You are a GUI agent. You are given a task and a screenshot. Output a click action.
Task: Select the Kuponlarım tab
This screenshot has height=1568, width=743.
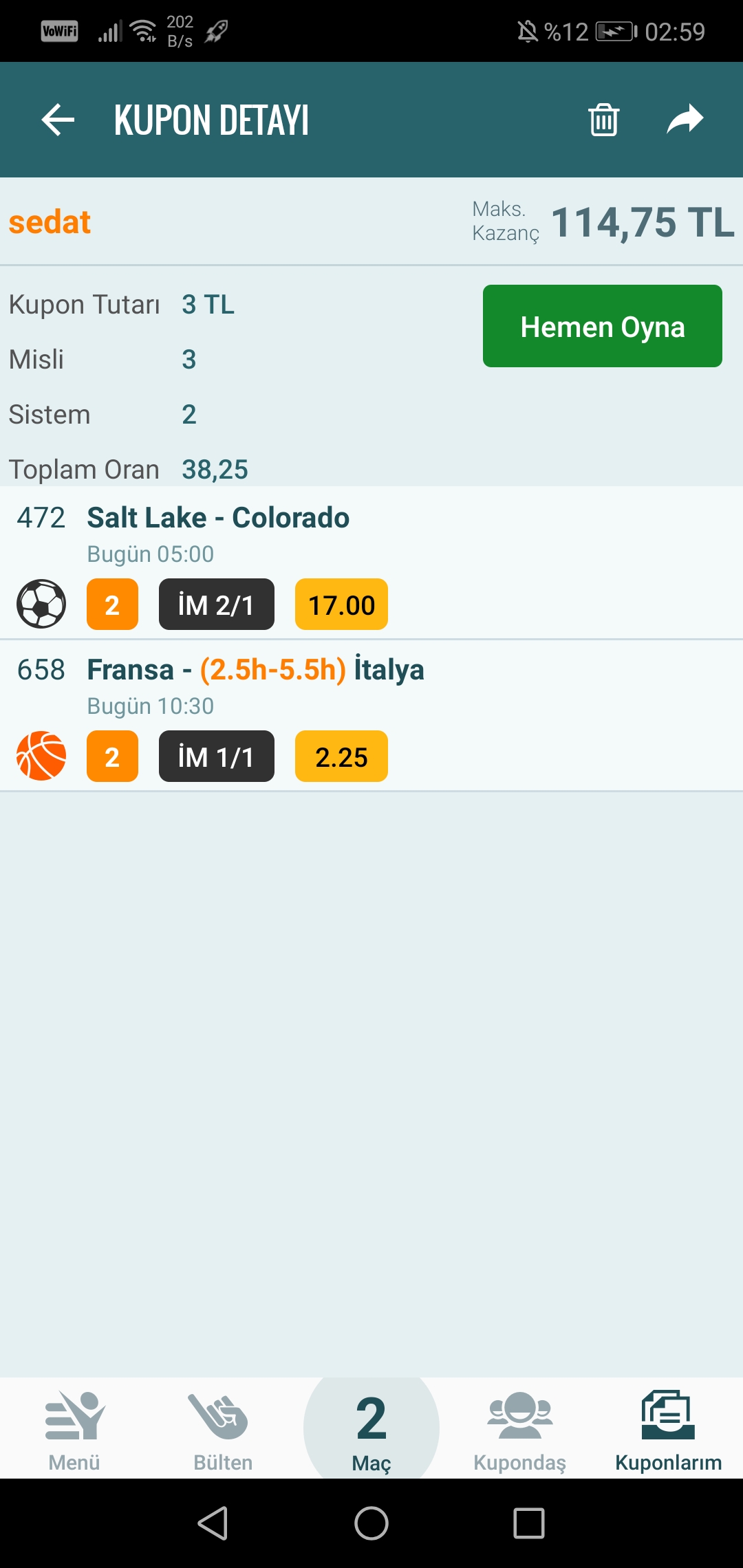coord(669,1429)
